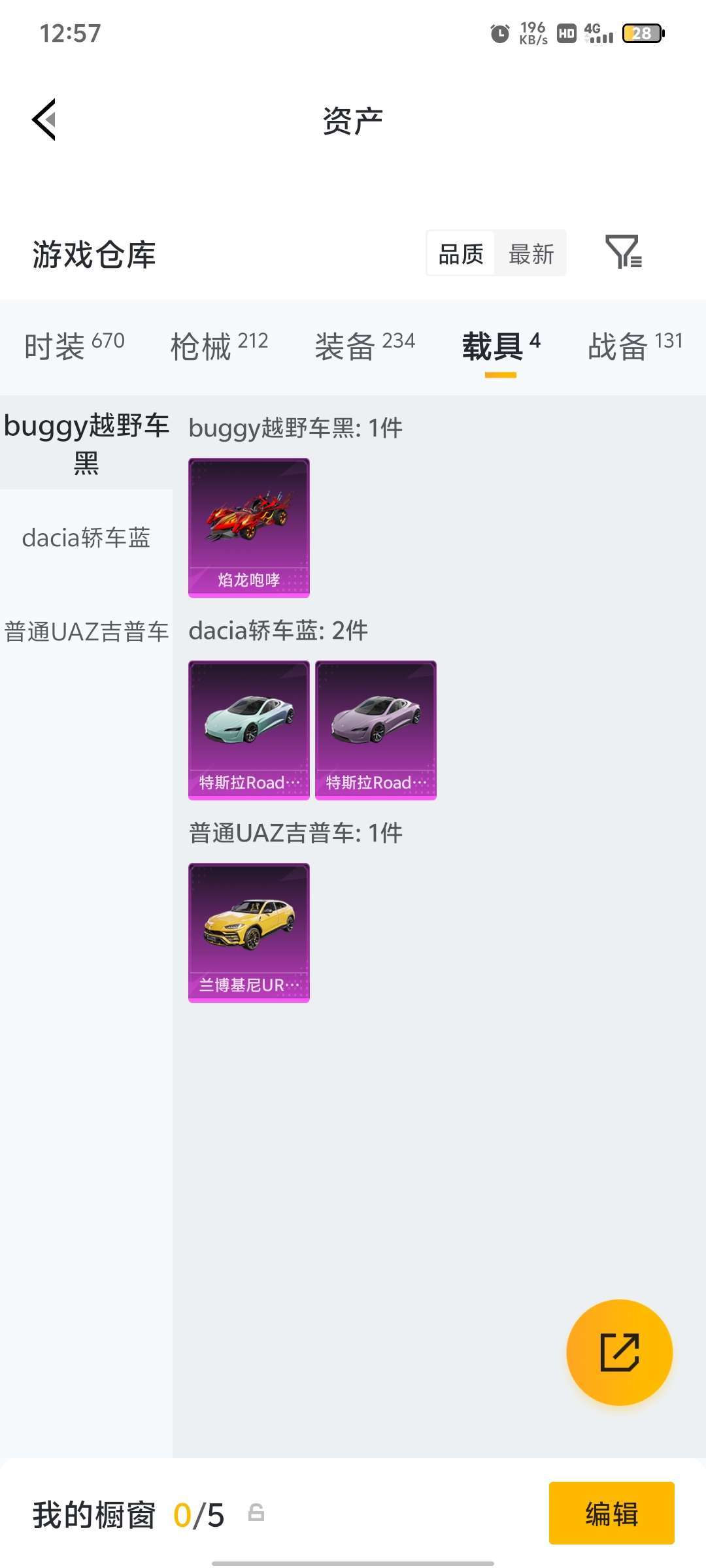Tap the 编辑 button

coord(611,1513)
